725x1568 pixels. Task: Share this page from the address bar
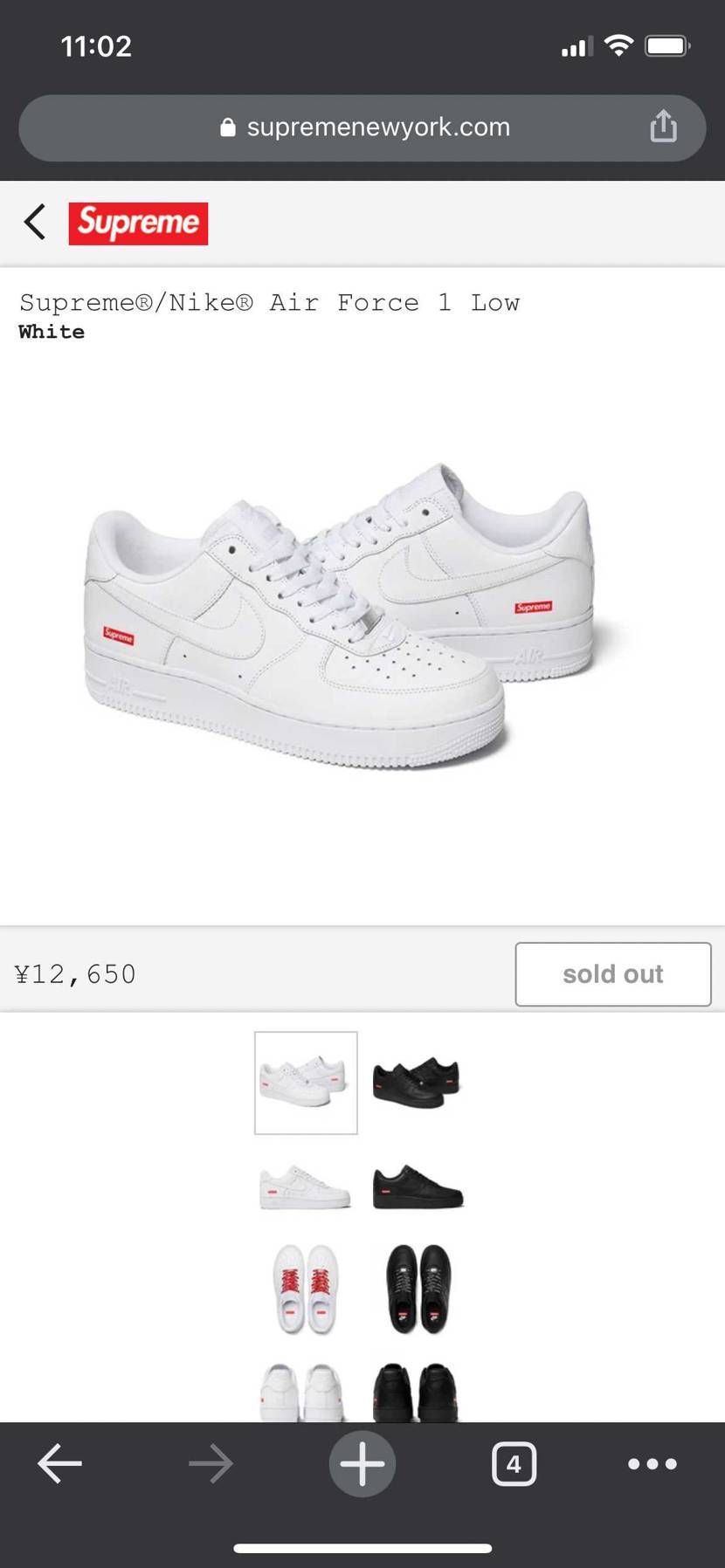pos(663,127)
